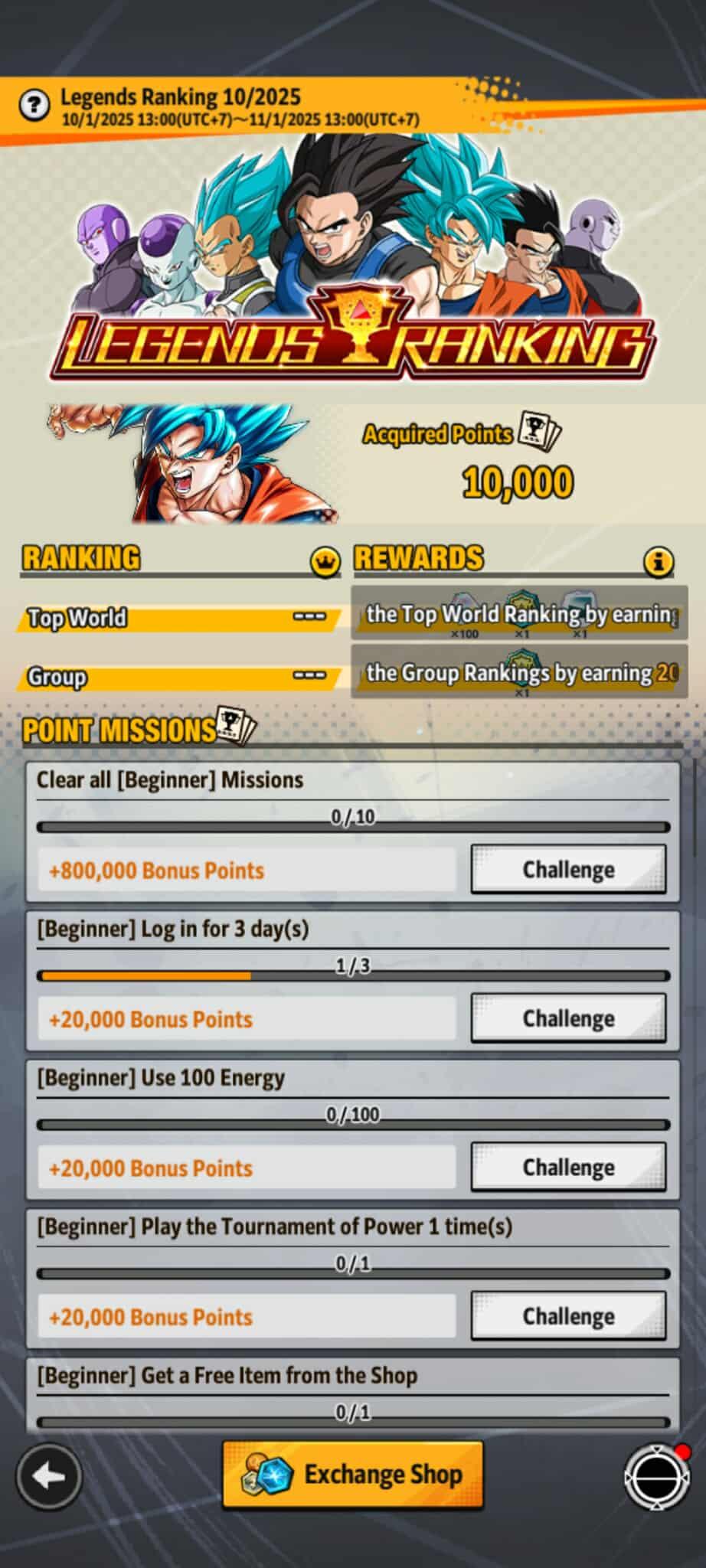Image resolution: width=706 pixels, height=1568 pixels.
Task: Open the Group ranking row
Action: [178, 677]
